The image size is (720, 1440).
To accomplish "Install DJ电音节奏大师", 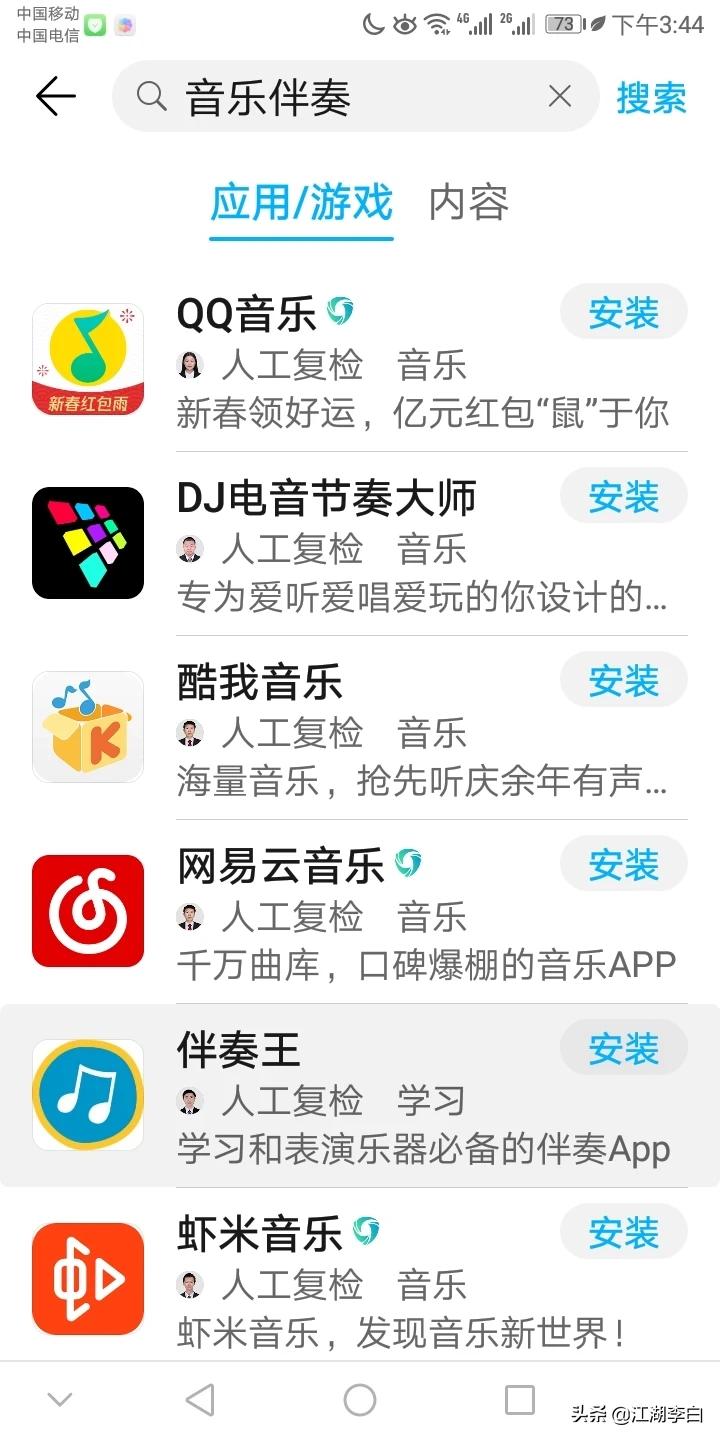I will [x=623, y=497].
